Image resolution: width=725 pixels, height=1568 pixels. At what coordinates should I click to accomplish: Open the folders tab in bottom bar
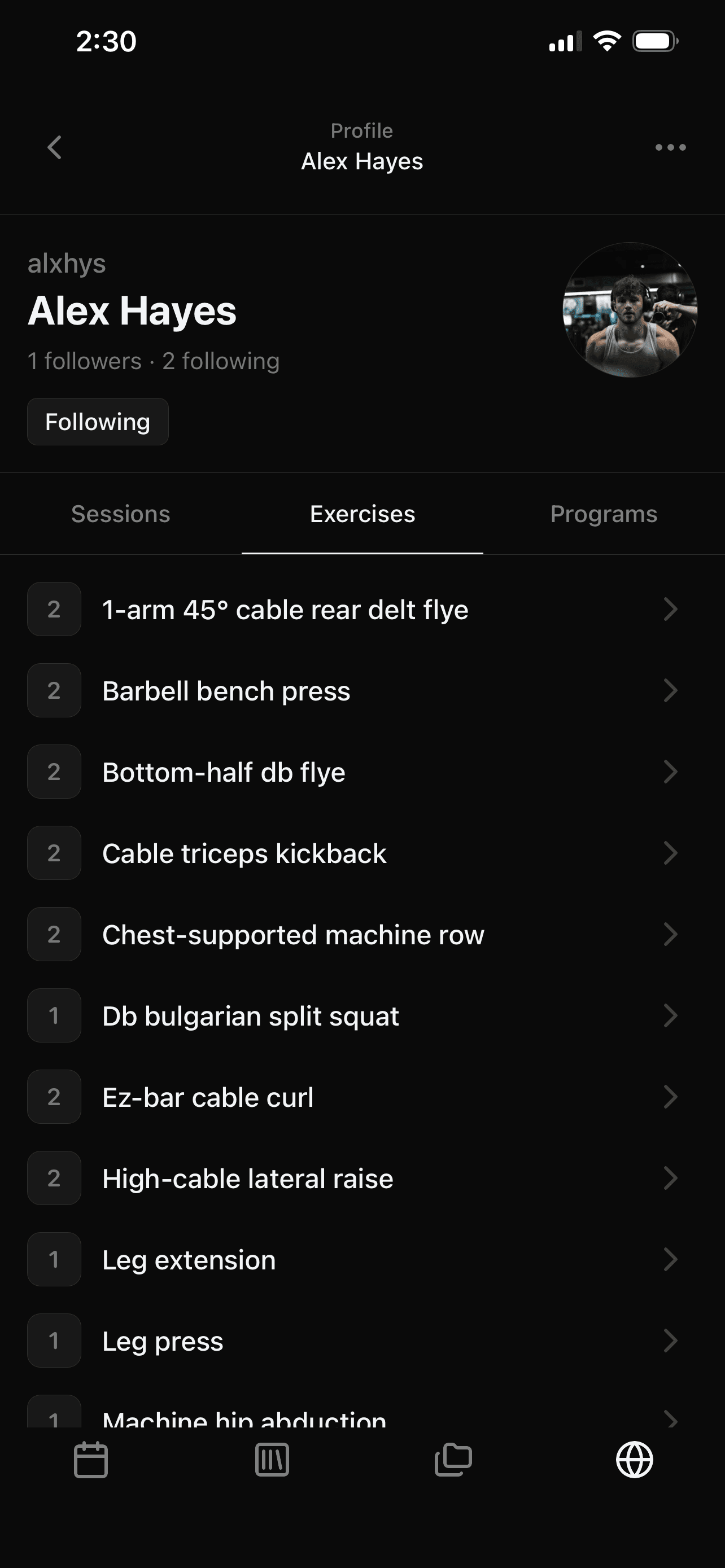(x=453, y=1460)
